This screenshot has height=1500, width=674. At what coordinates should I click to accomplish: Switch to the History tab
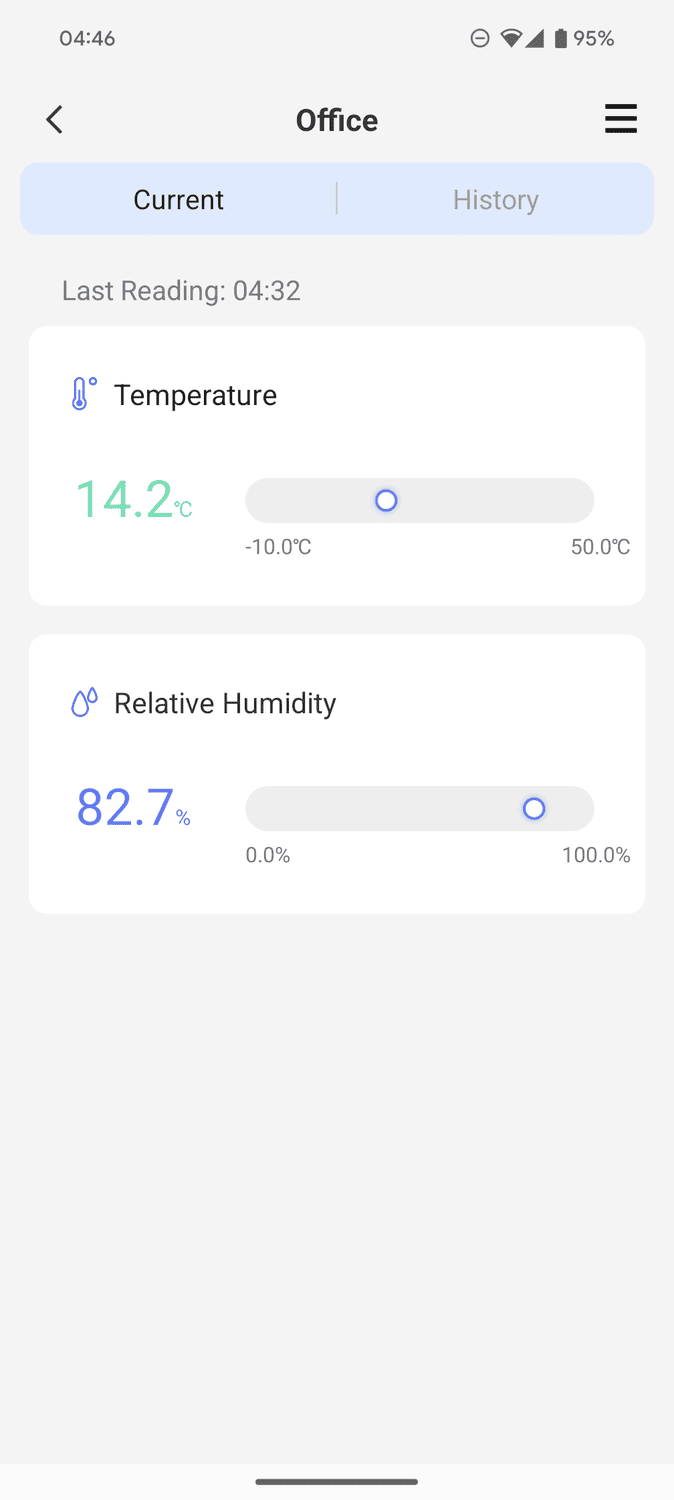pos(495,199)
